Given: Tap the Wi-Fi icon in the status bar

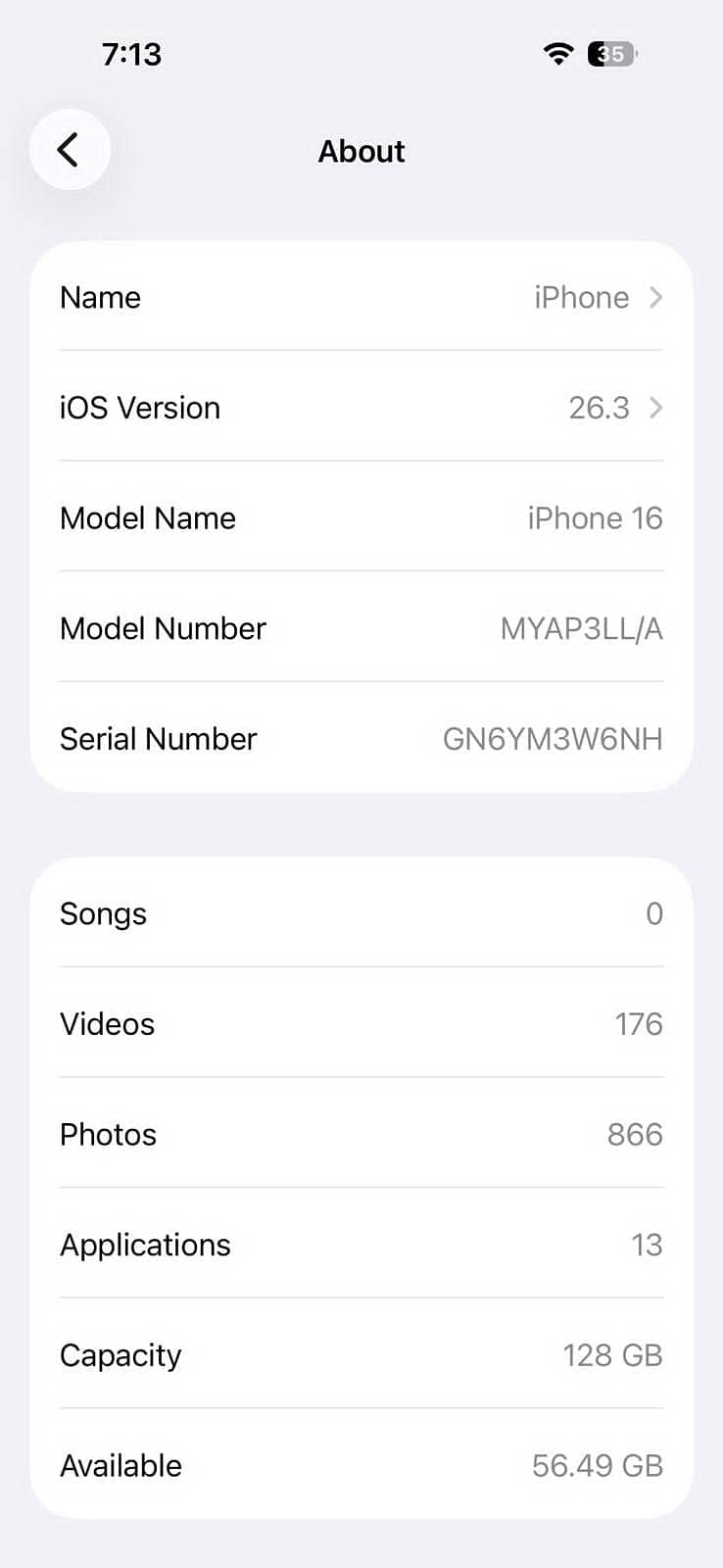Looking at the screenshot, I should click(x=556, y=54).
